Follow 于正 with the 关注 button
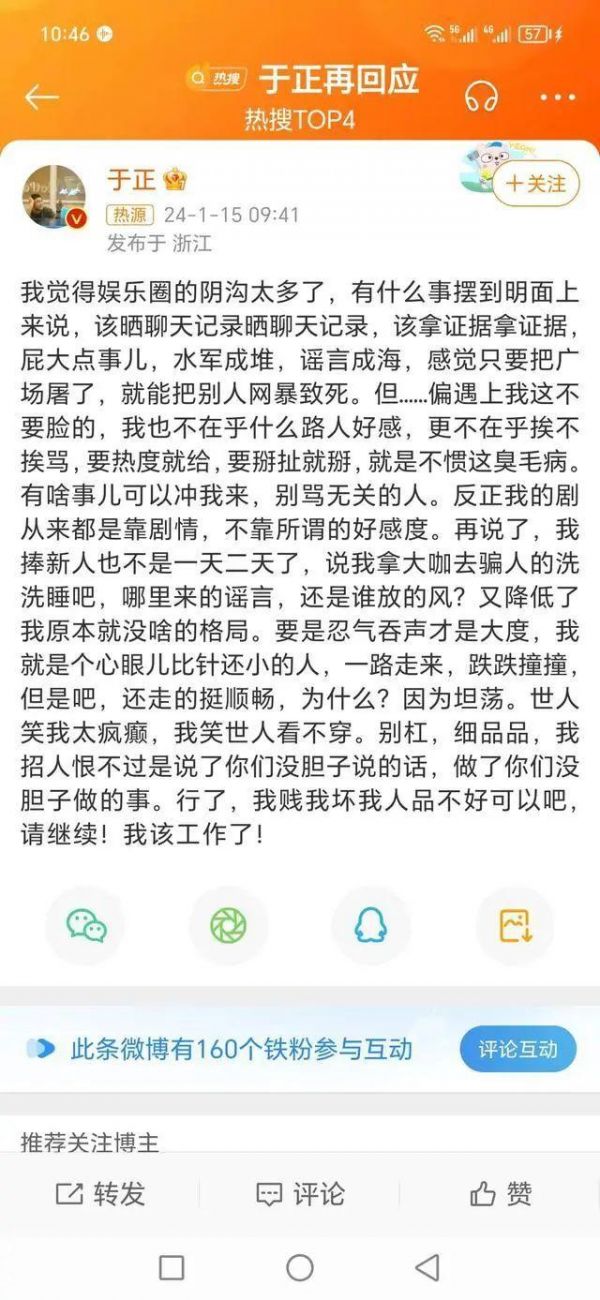This screenshot has width=600, height=1300. [x=536, y=184]
